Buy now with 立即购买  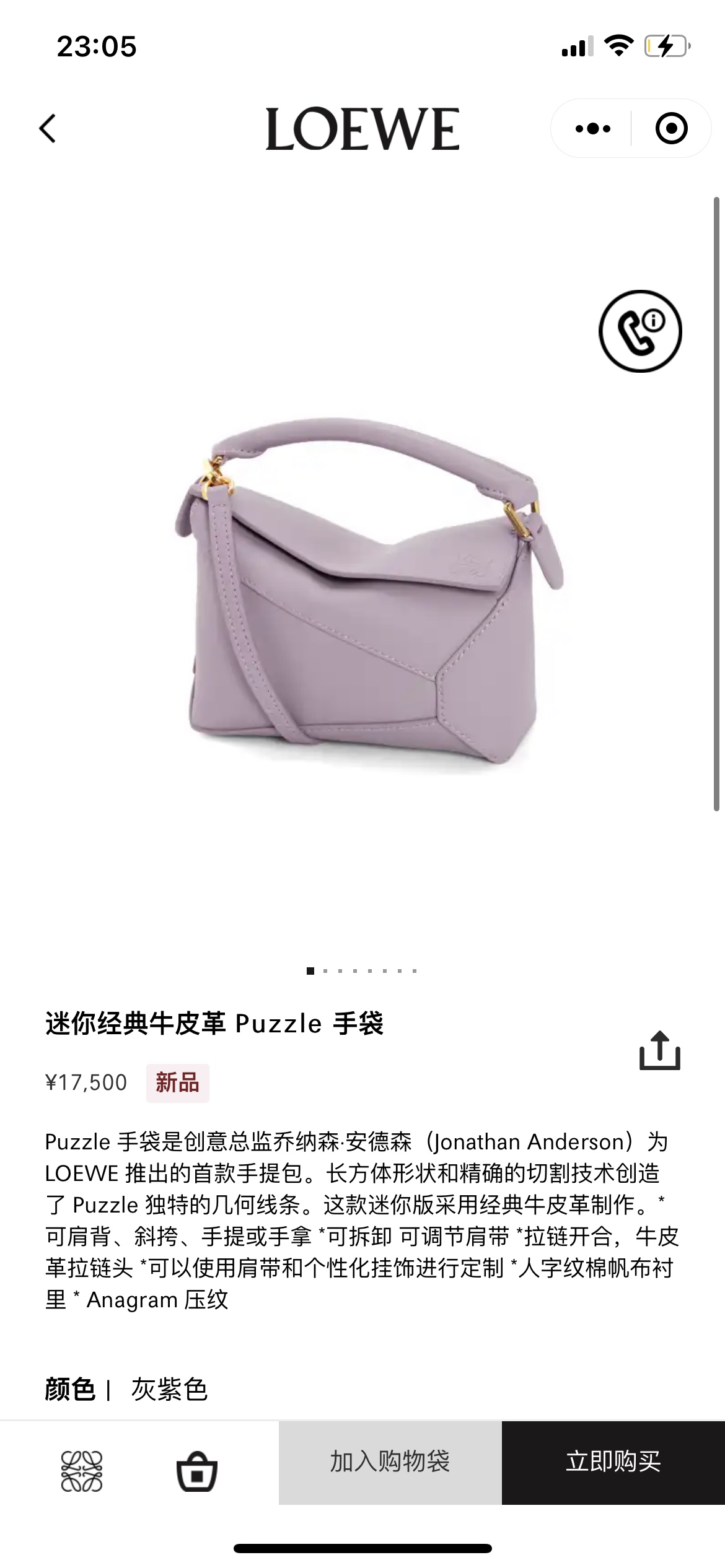[x=613, y=1462]
